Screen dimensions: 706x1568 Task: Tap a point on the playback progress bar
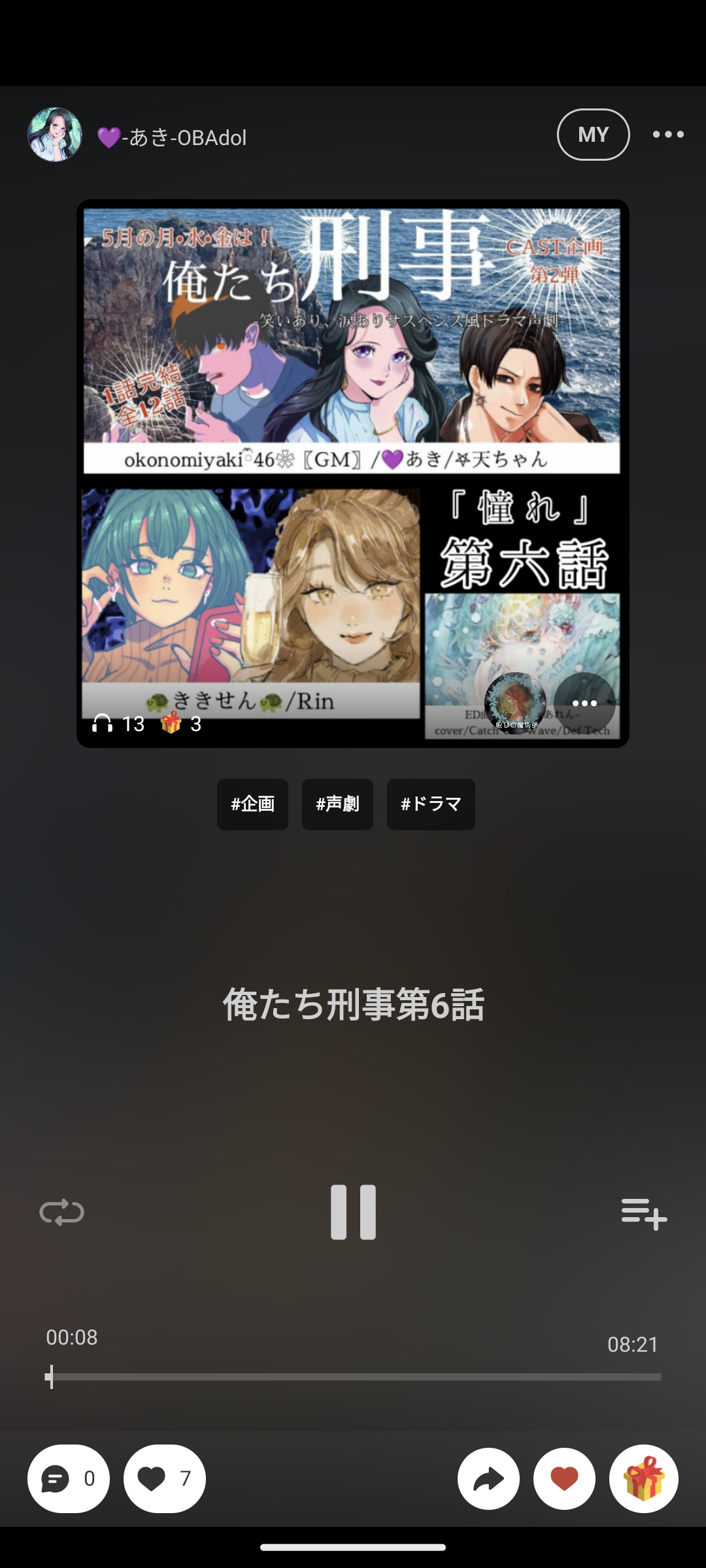click(353, 1377)
